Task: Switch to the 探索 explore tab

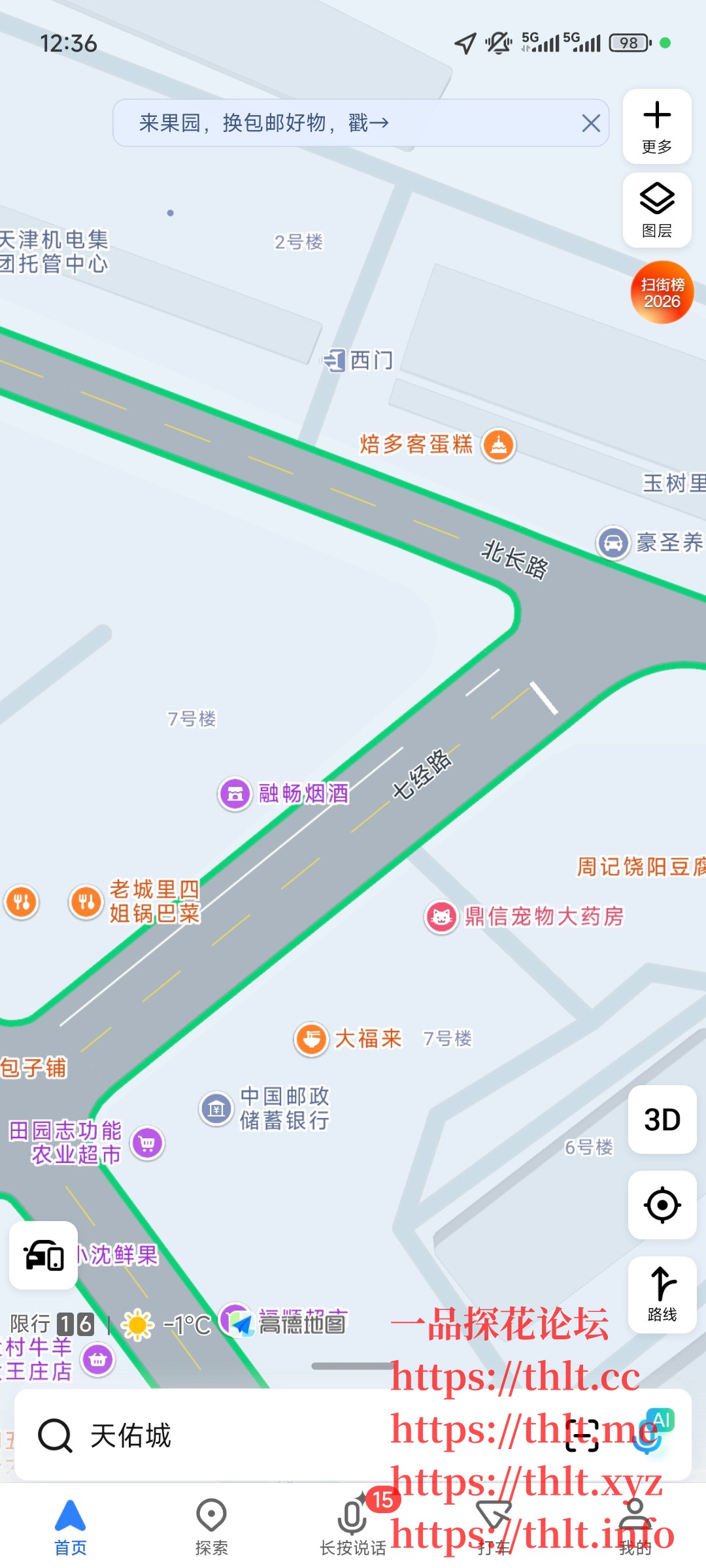Action: 210,1526
